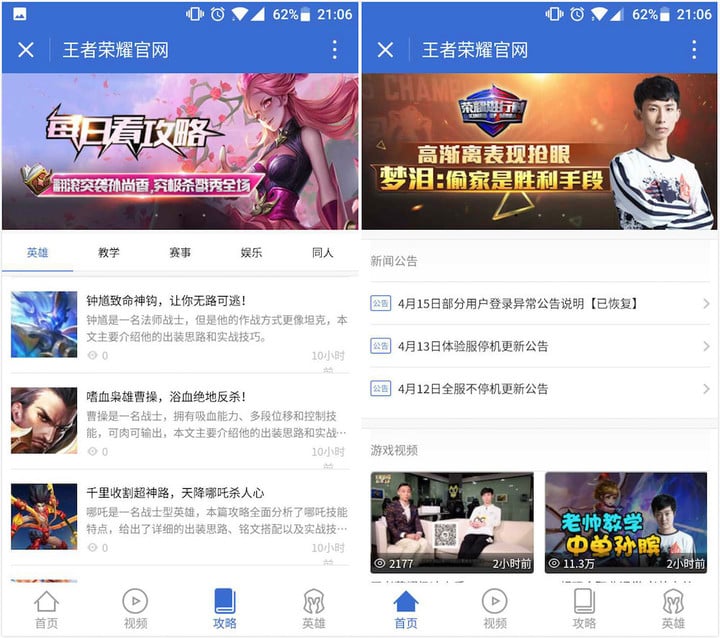Open the 高渐离表现抢眼 梦泪 banner
Viewport: 720px width, 638px height.
(540, 152)
